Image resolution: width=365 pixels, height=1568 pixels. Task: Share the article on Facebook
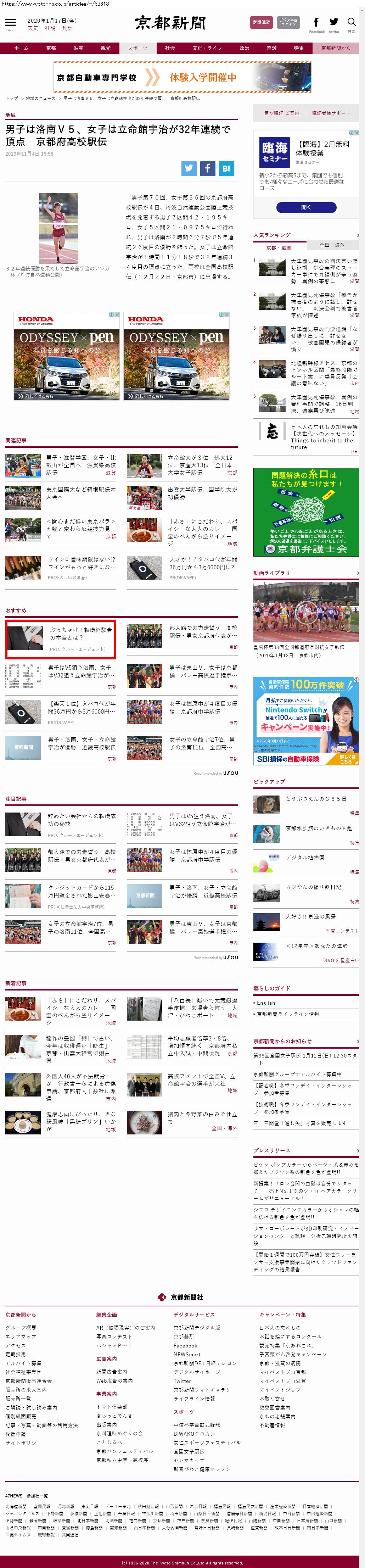click(x=207, y=169)
